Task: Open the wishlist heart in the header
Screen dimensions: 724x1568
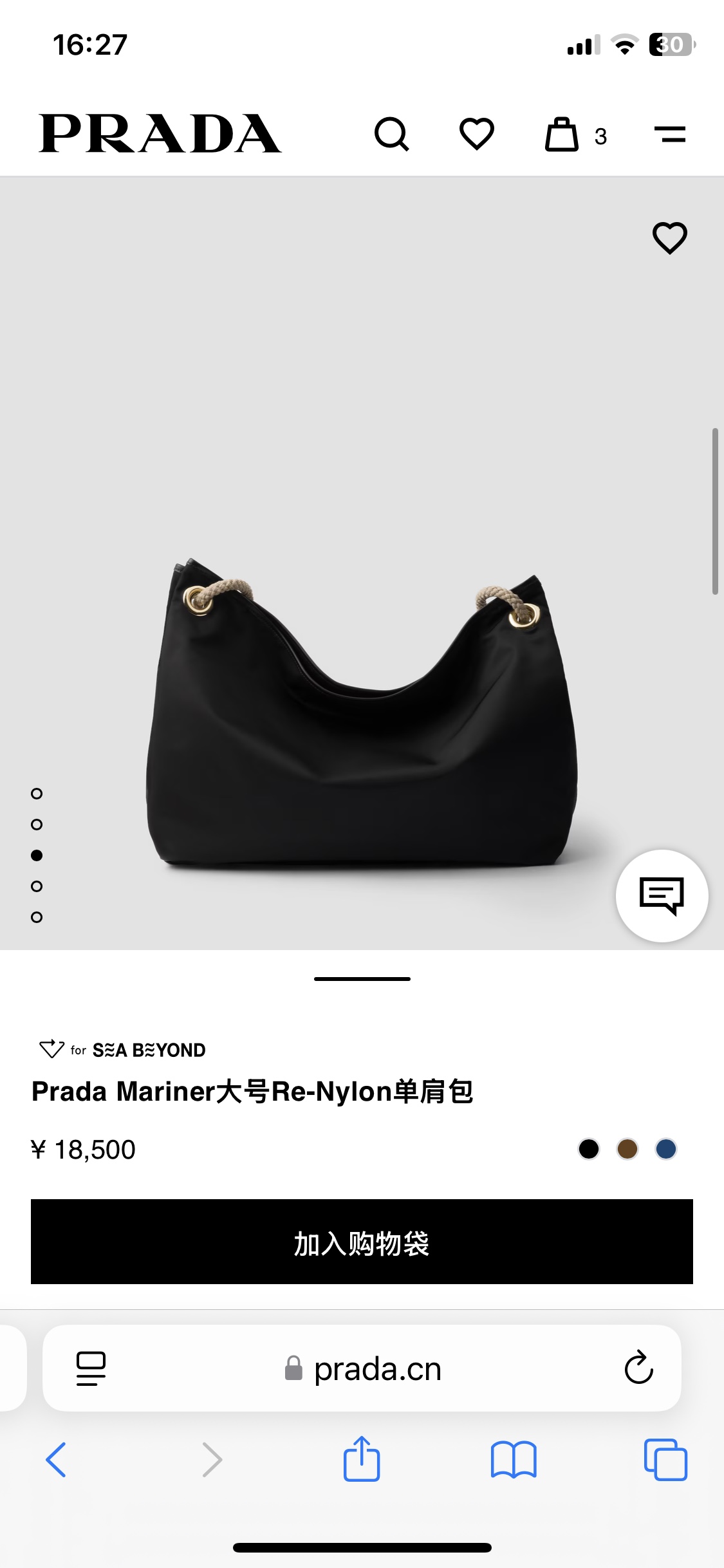Action: (476, 135)
